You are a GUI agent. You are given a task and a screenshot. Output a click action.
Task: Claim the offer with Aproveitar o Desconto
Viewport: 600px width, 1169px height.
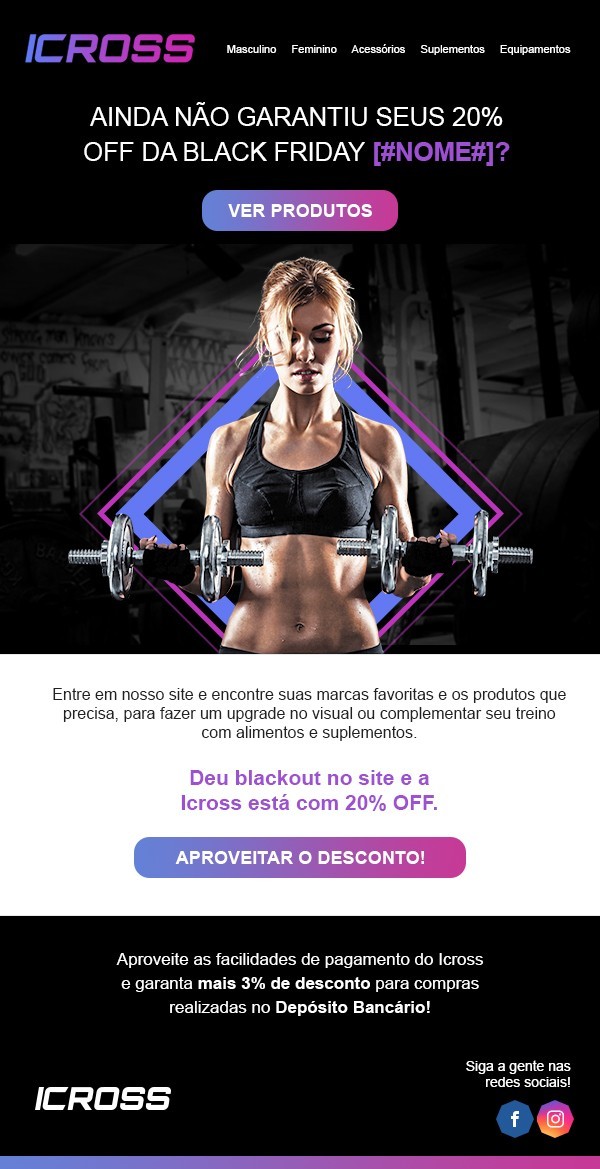tap(300, 858)
